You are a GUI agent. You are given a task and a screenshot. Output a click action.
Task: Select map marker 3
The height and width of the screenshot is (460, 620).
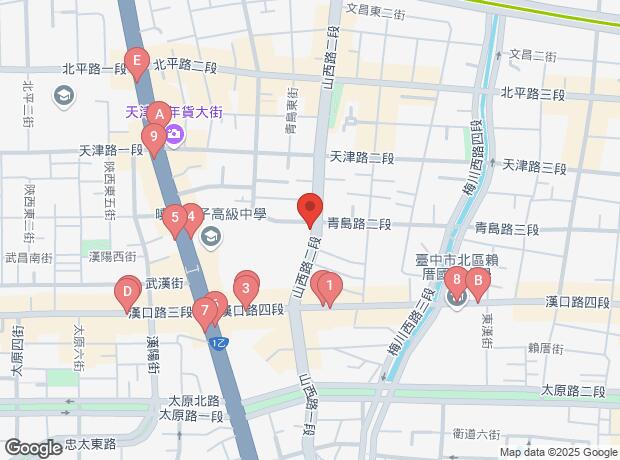pos(246,290)
